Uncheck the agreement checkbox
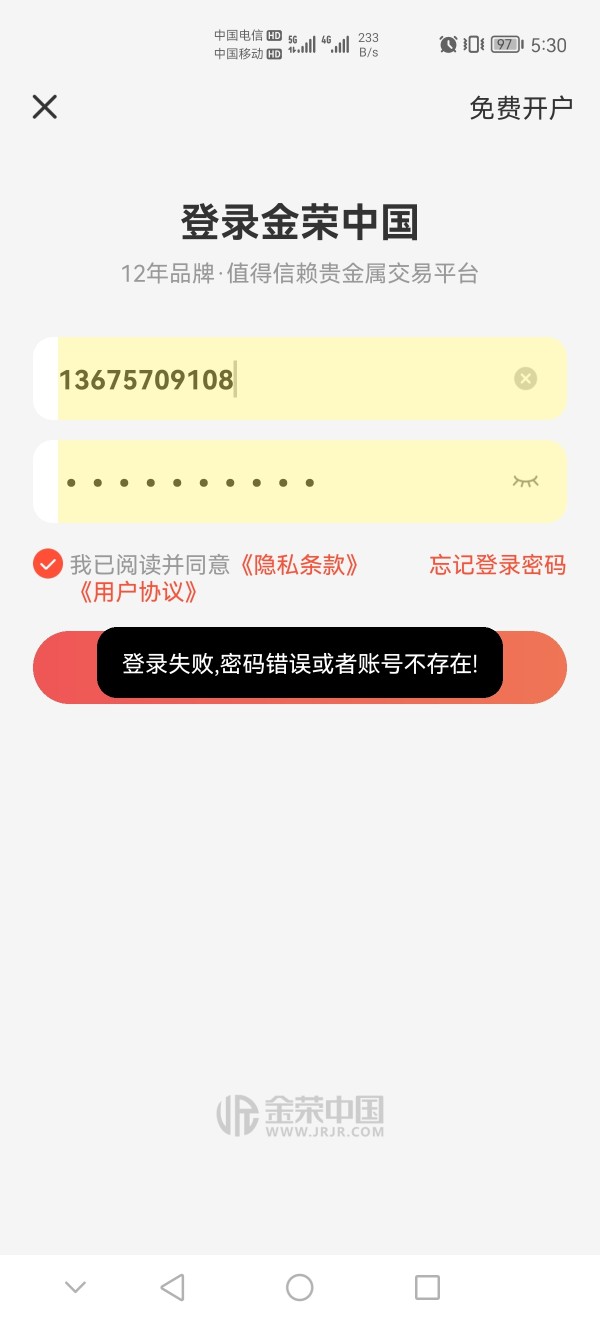The width and height of the screenshot is (600, 1320). pyautogui.click(x=48, y=564)
